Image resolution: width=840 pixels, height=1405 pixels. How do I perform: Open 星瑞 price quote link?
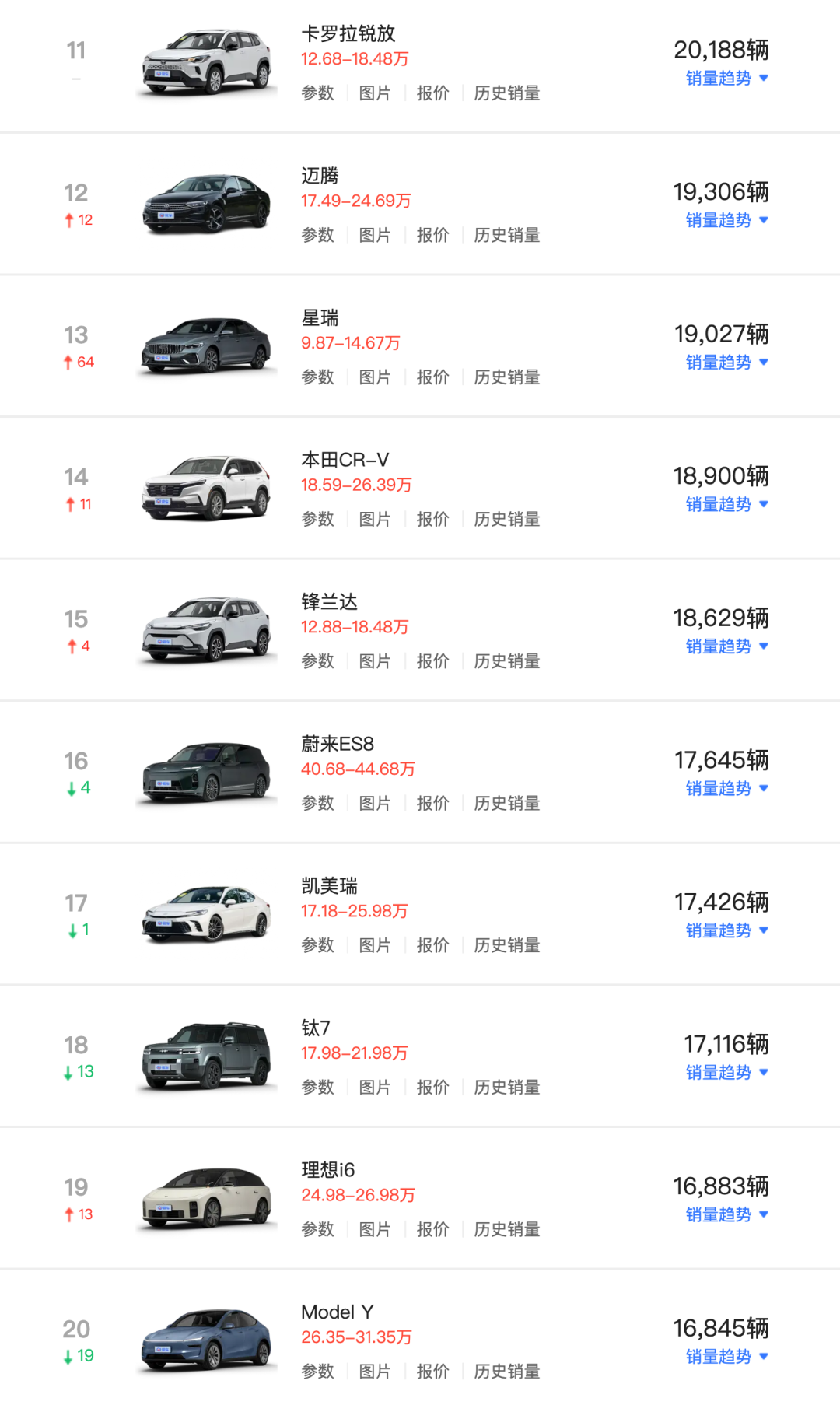(x=432, y=377)
